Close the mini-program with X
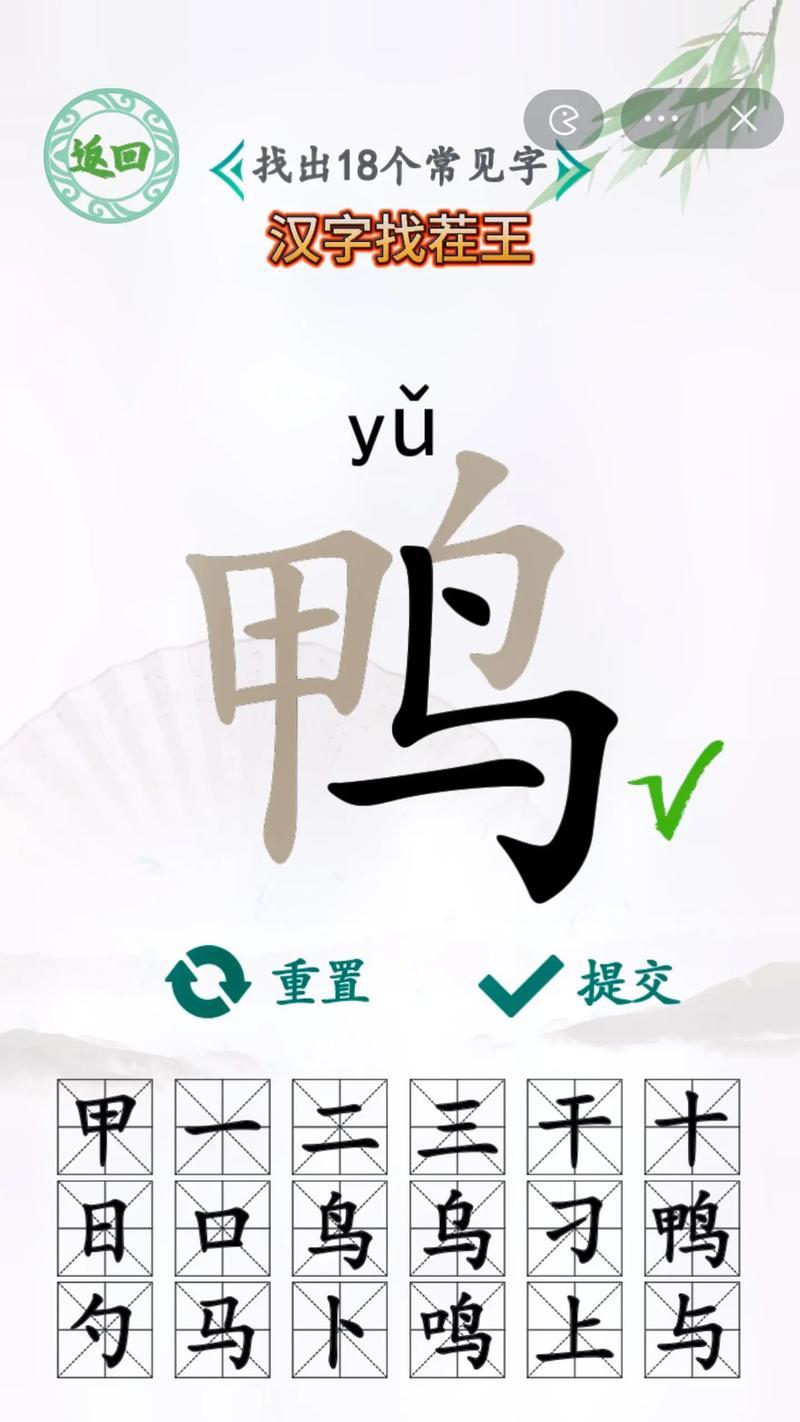Viewport: 800px width, 1422px height. 743,119
